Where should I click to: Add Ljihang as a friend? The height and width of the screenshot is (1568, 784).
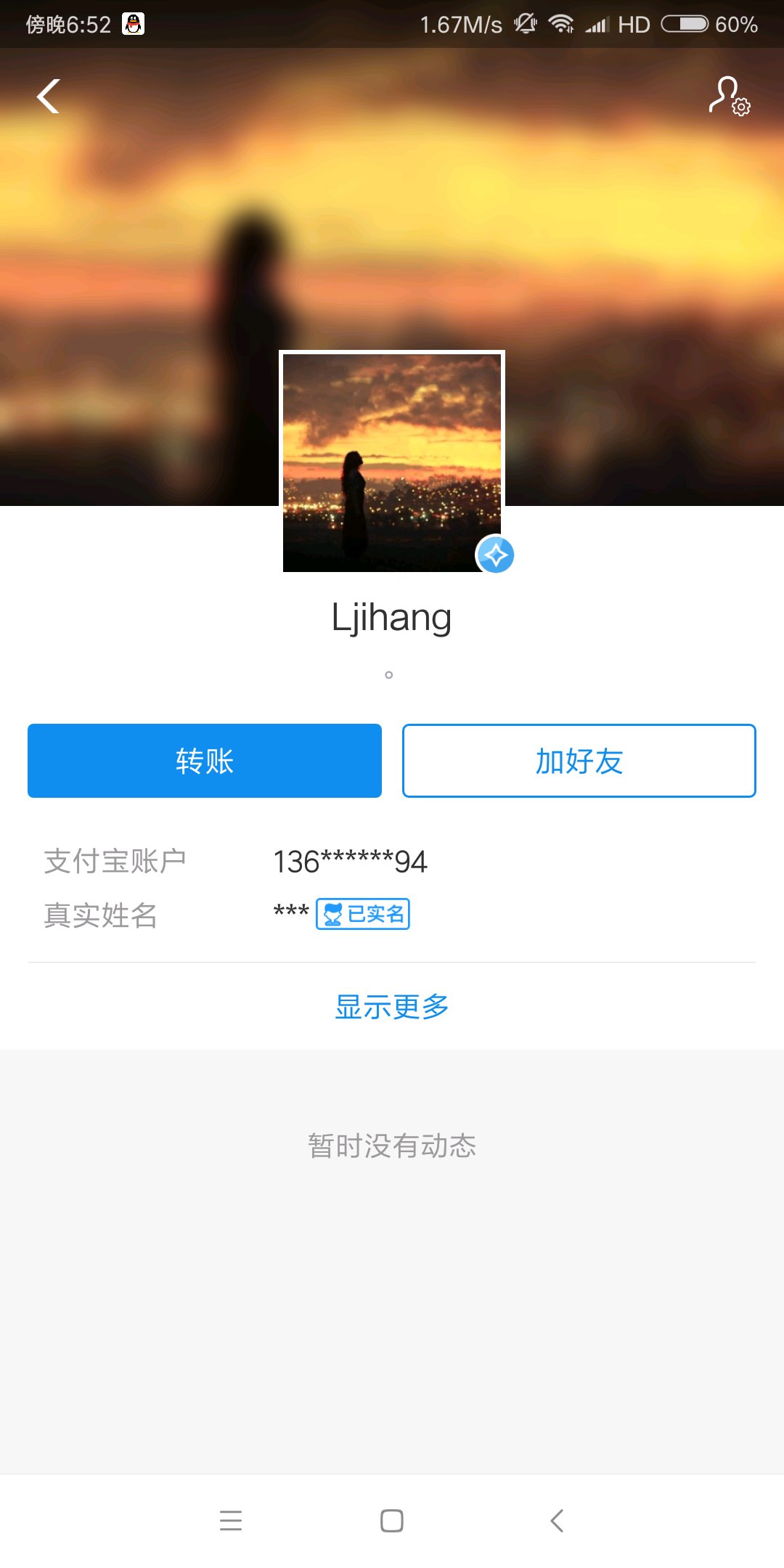tap(579, 761)
